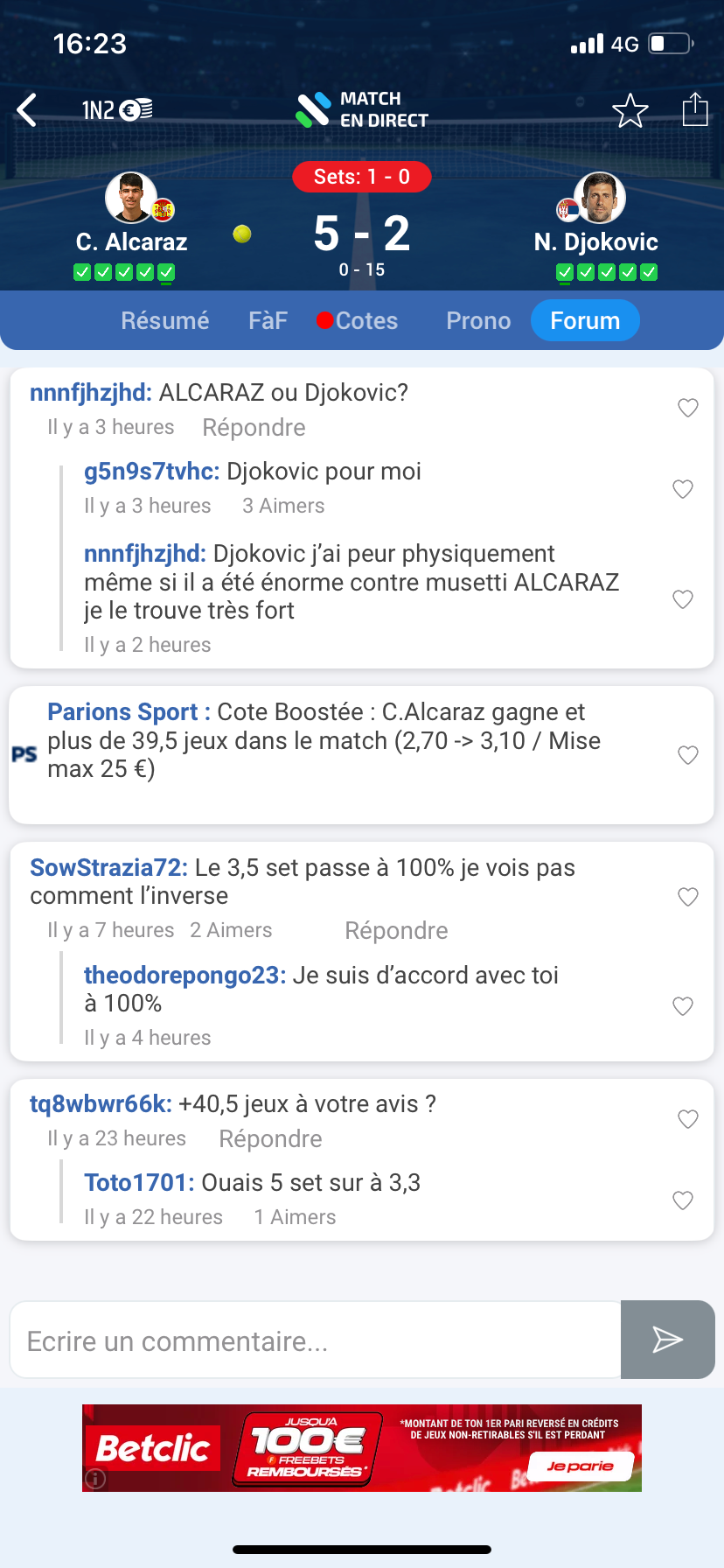724x1568 pixels.
Task: Reply to tq8wbwr66k's '+40,5 jeux' comment
Action: point(270,1138)
